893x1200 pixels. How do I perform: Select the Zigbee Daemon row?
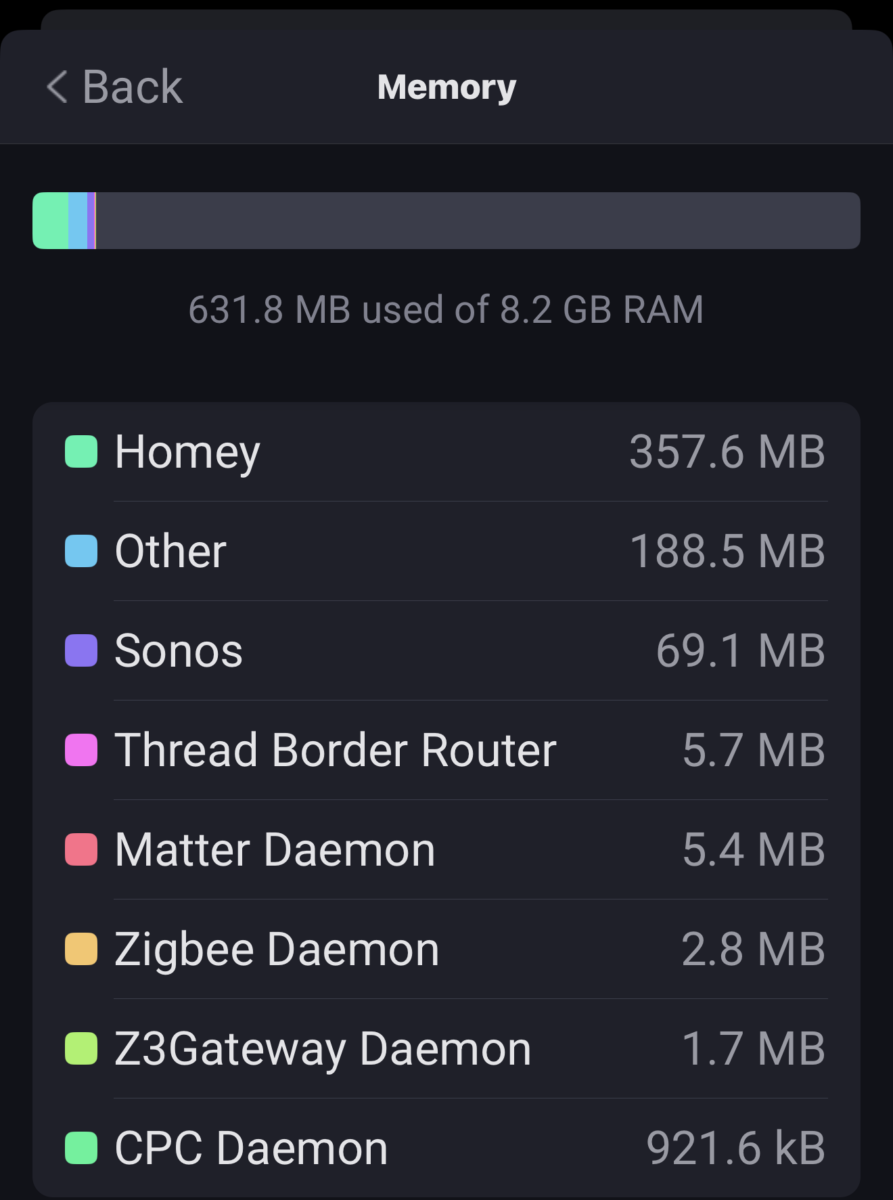click(x=446, y=949)
